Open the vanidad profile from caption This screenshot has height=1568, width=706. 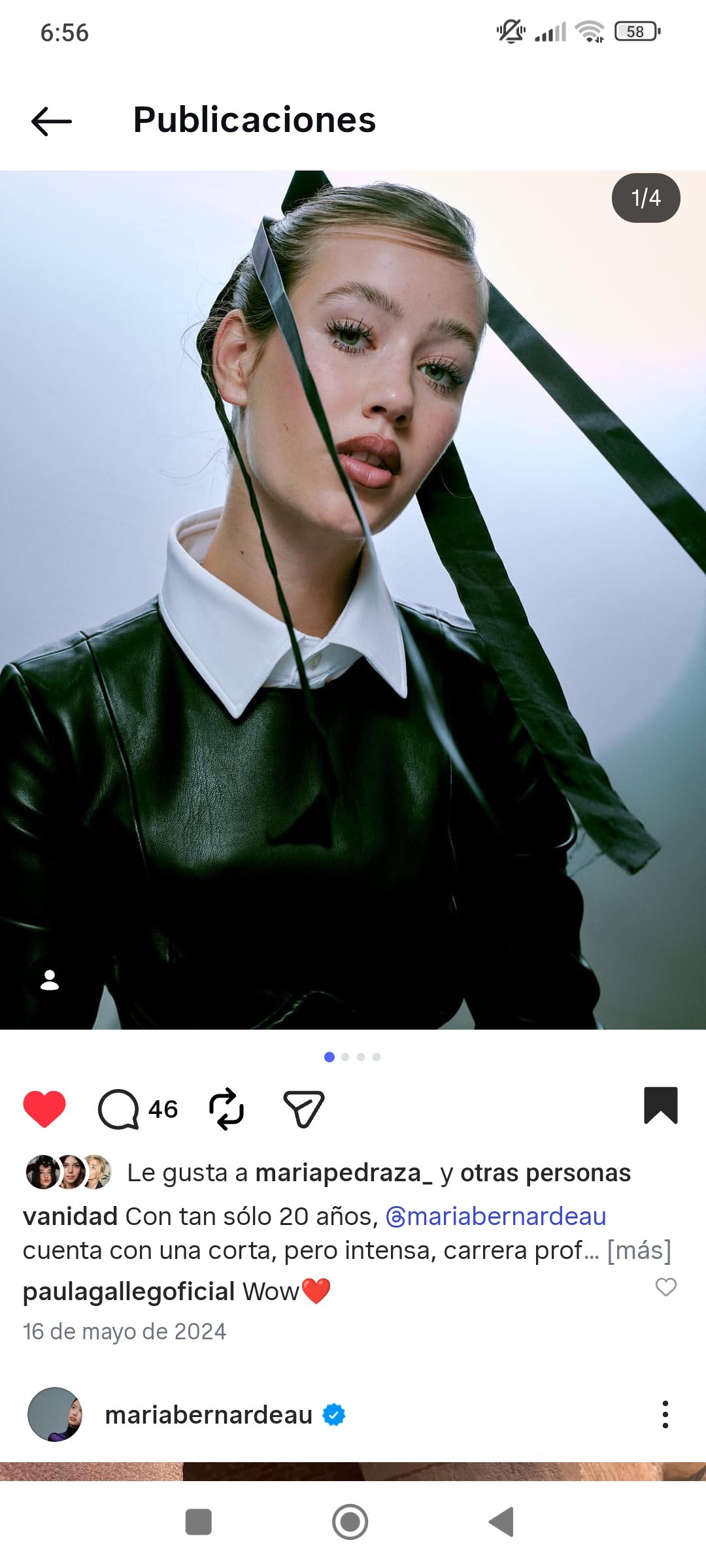coord(70,1217)
